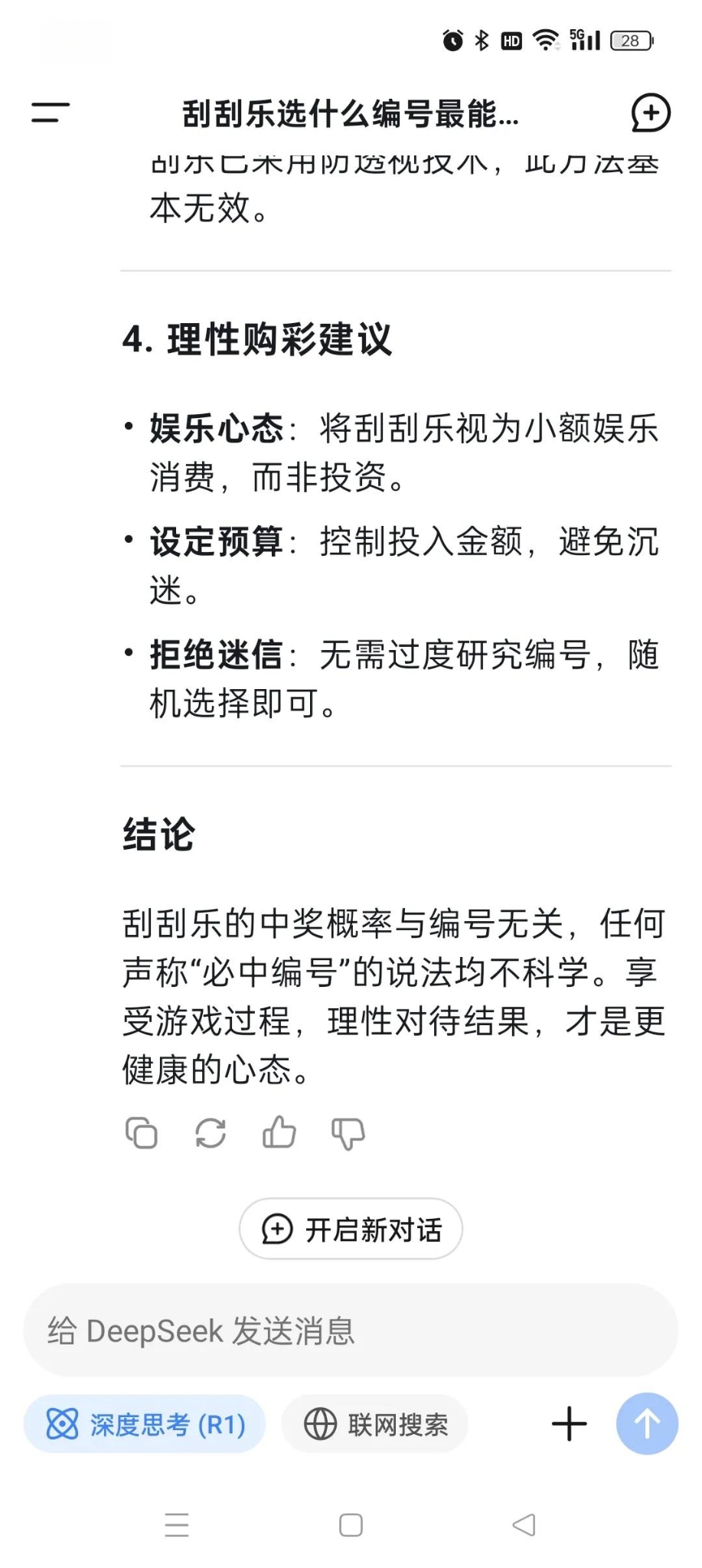Viewport: 702px width, 1568px height.
Task: Go back using system navigation
Action: (x=524, y=1525)
